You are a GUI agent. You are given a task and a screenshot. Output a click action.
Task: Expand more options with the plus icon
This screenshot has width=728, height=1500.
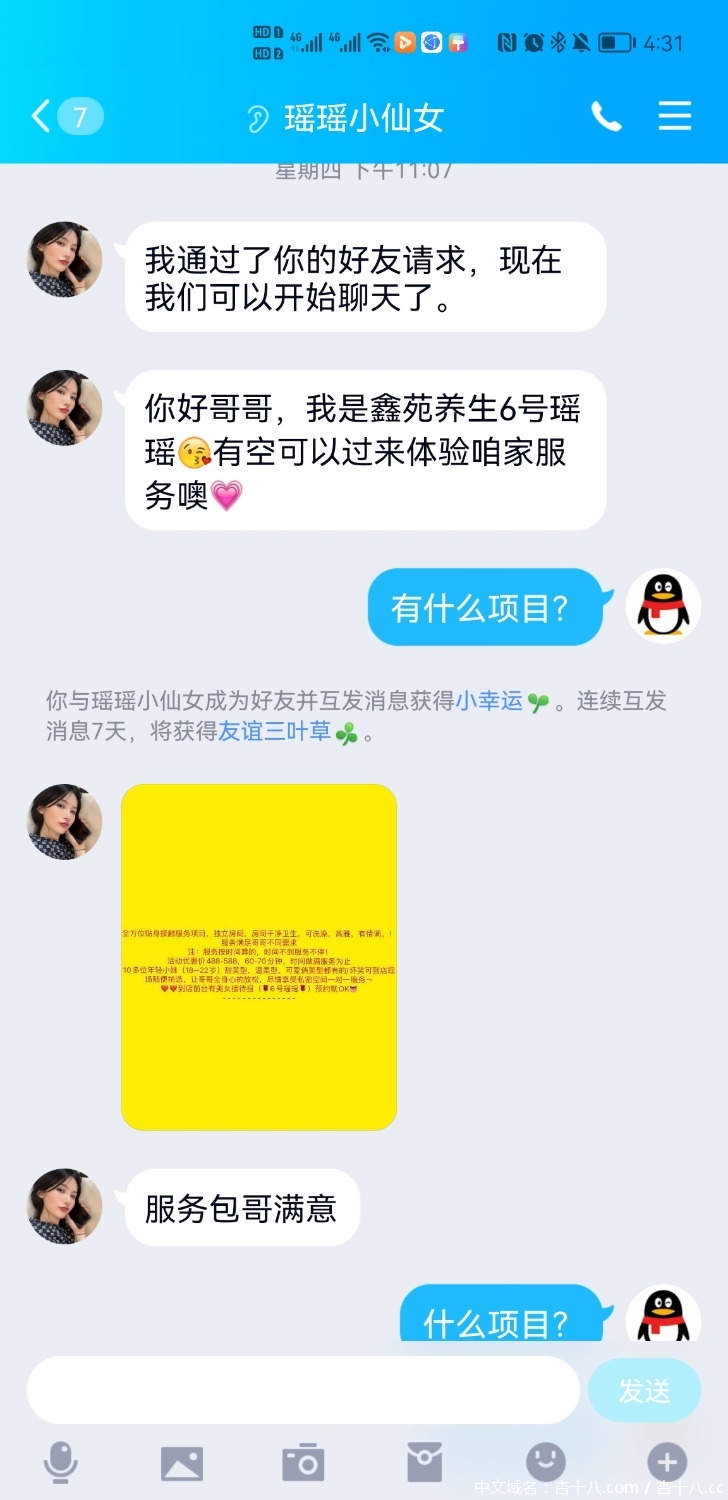(x=667, y=1463)
